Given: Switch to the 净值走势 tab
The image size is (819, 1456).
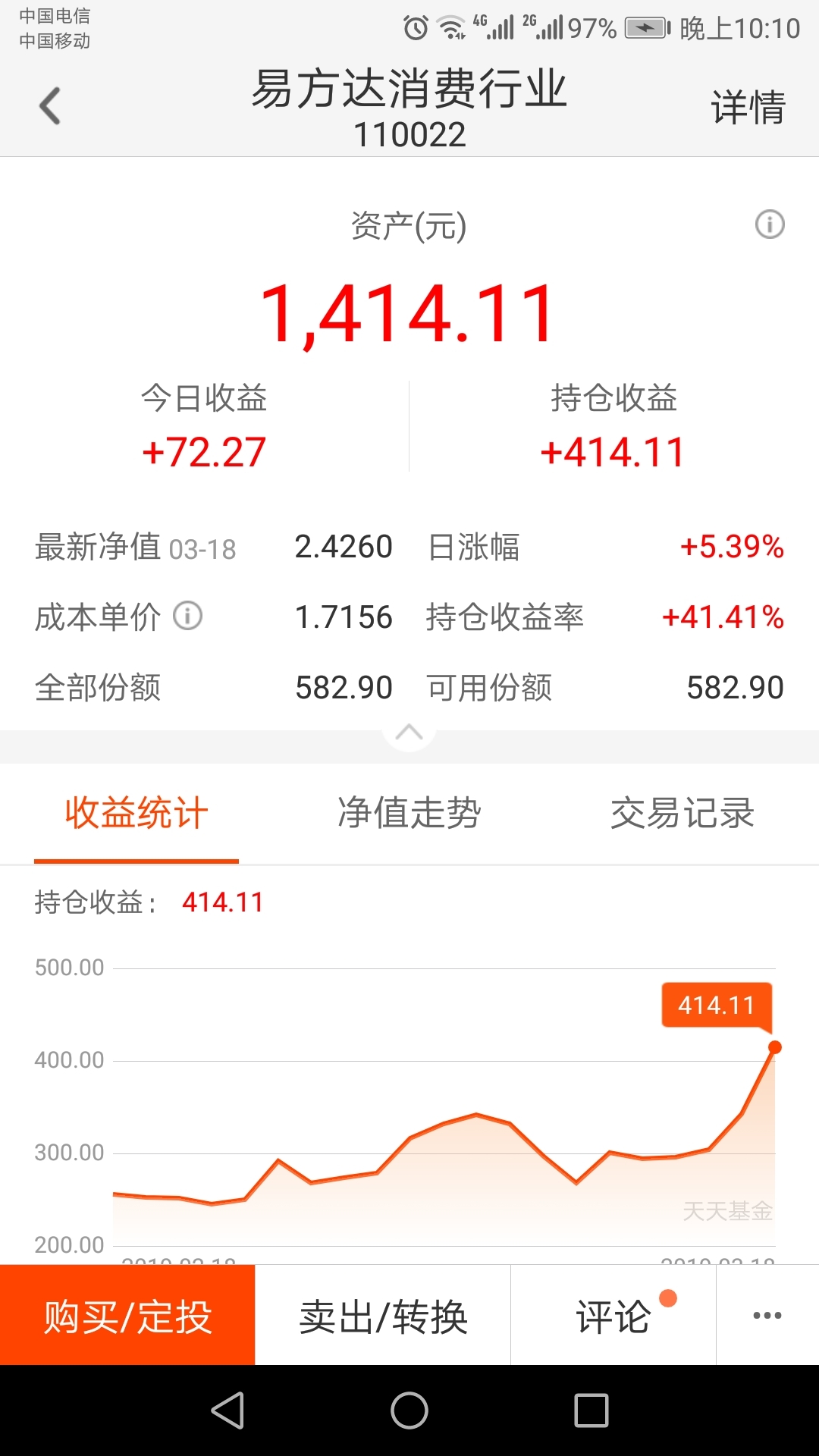Looking at the screenshot, I should [x=409, y=814].
